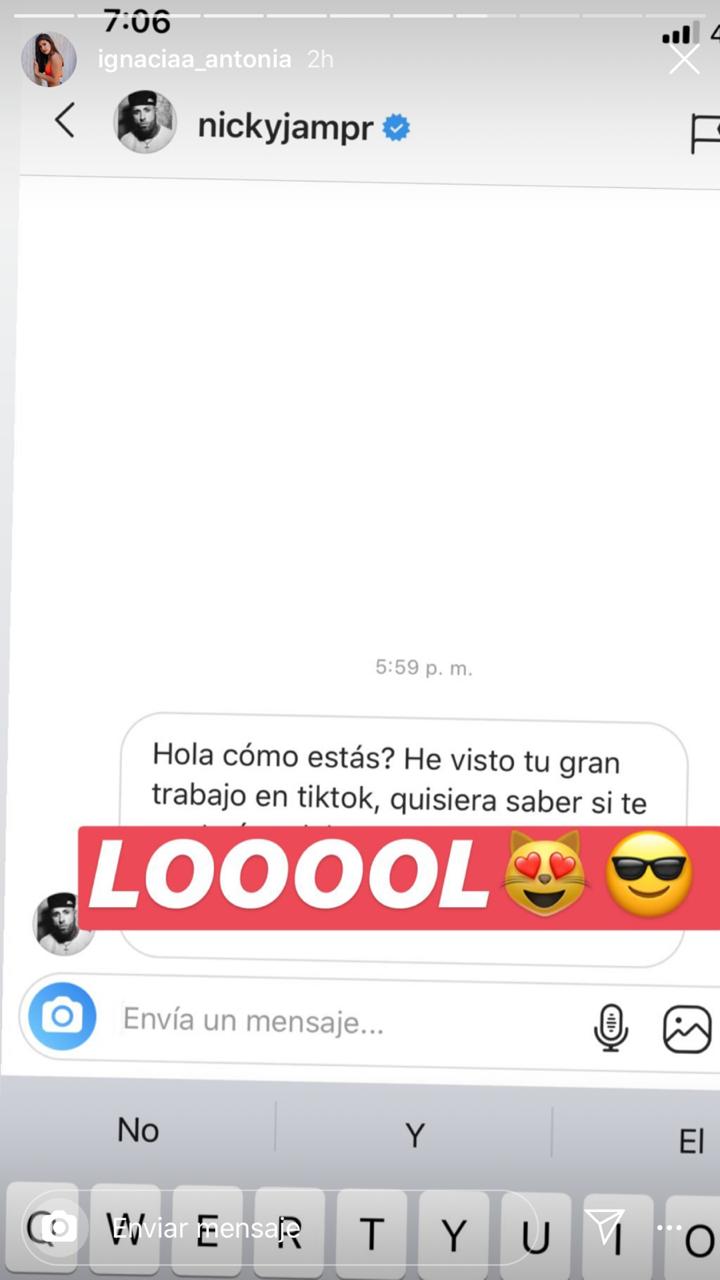Tap the 2h timestamp in the story header
This screenshot has width=720, height=1280.
[x=320, y=59]
